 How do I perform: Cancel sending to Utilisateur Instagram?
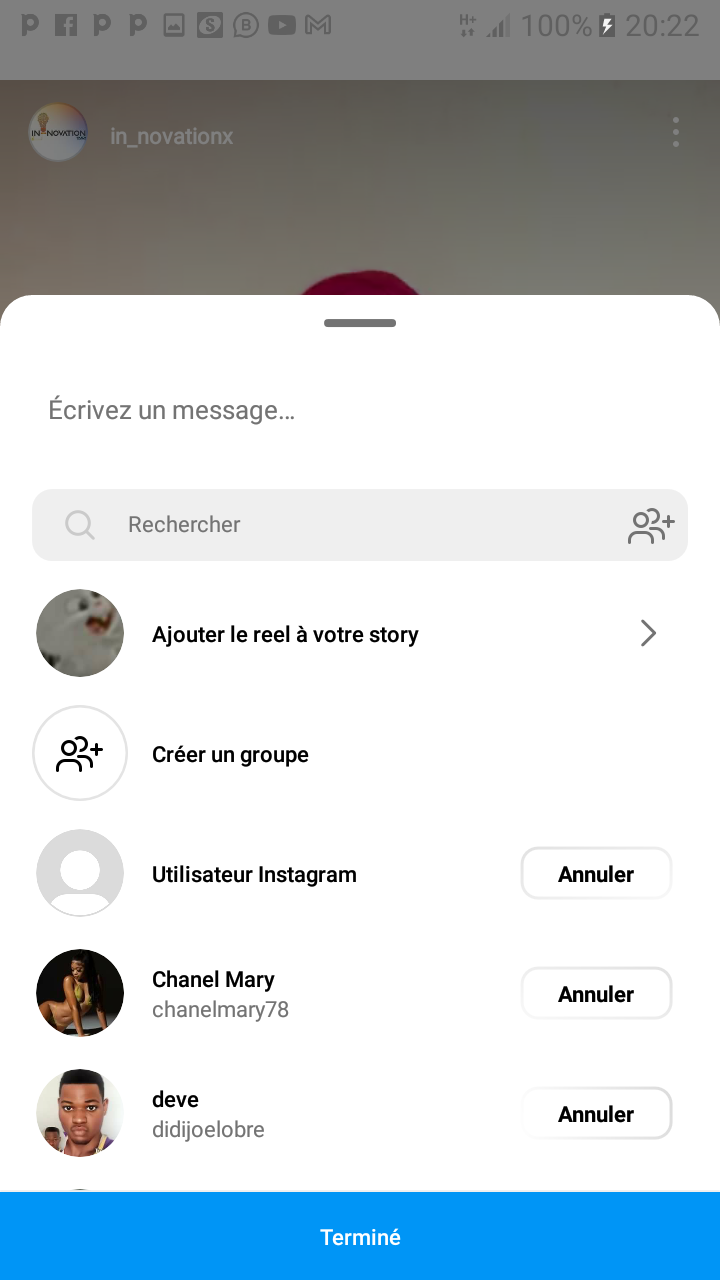[x=596, y=874]
